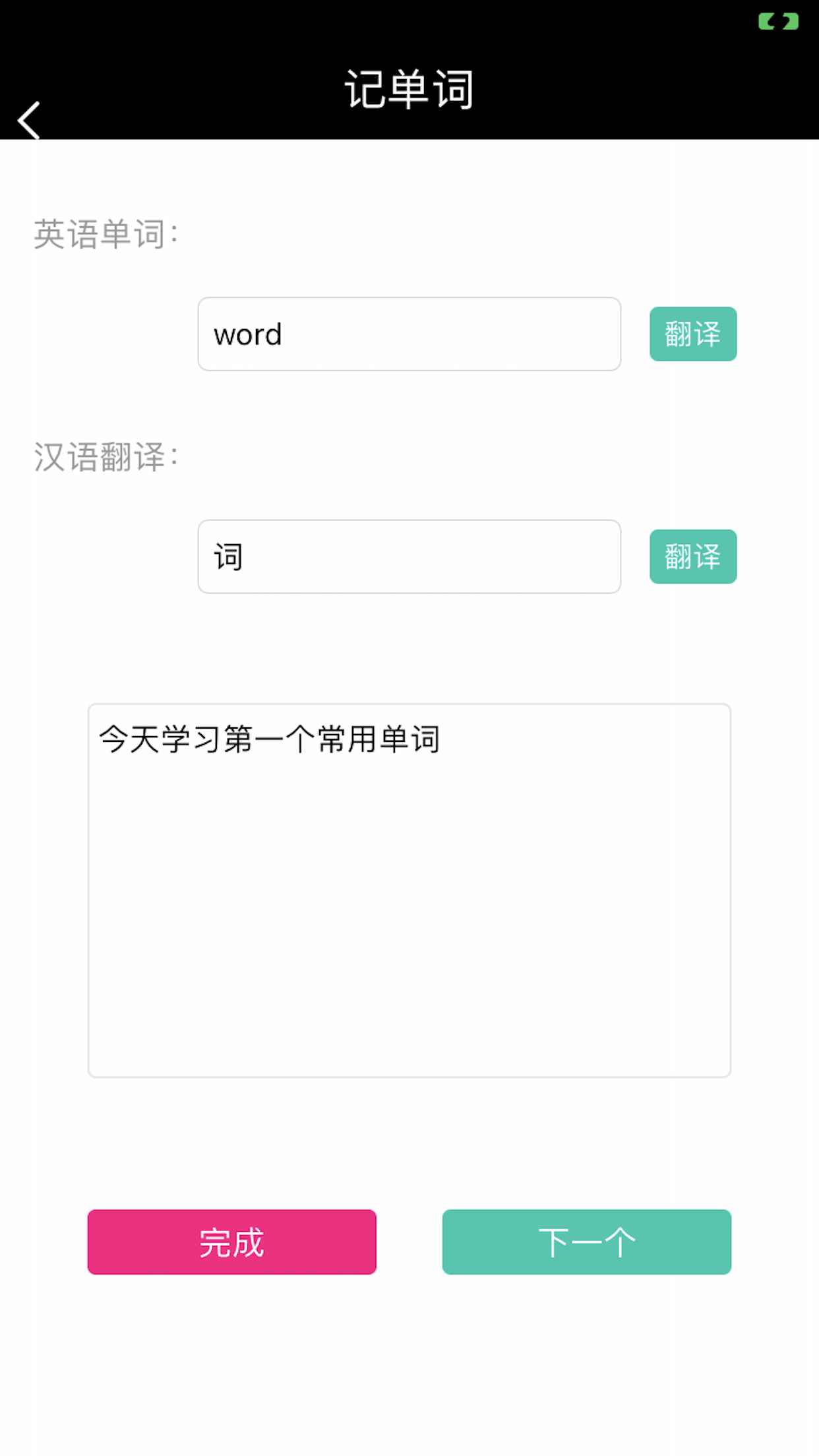The width and height of the screenshot is (819, 1456).
Task: Tap the English word field containing 'word'
Action: pyautogui.click(x=409, y=334)
